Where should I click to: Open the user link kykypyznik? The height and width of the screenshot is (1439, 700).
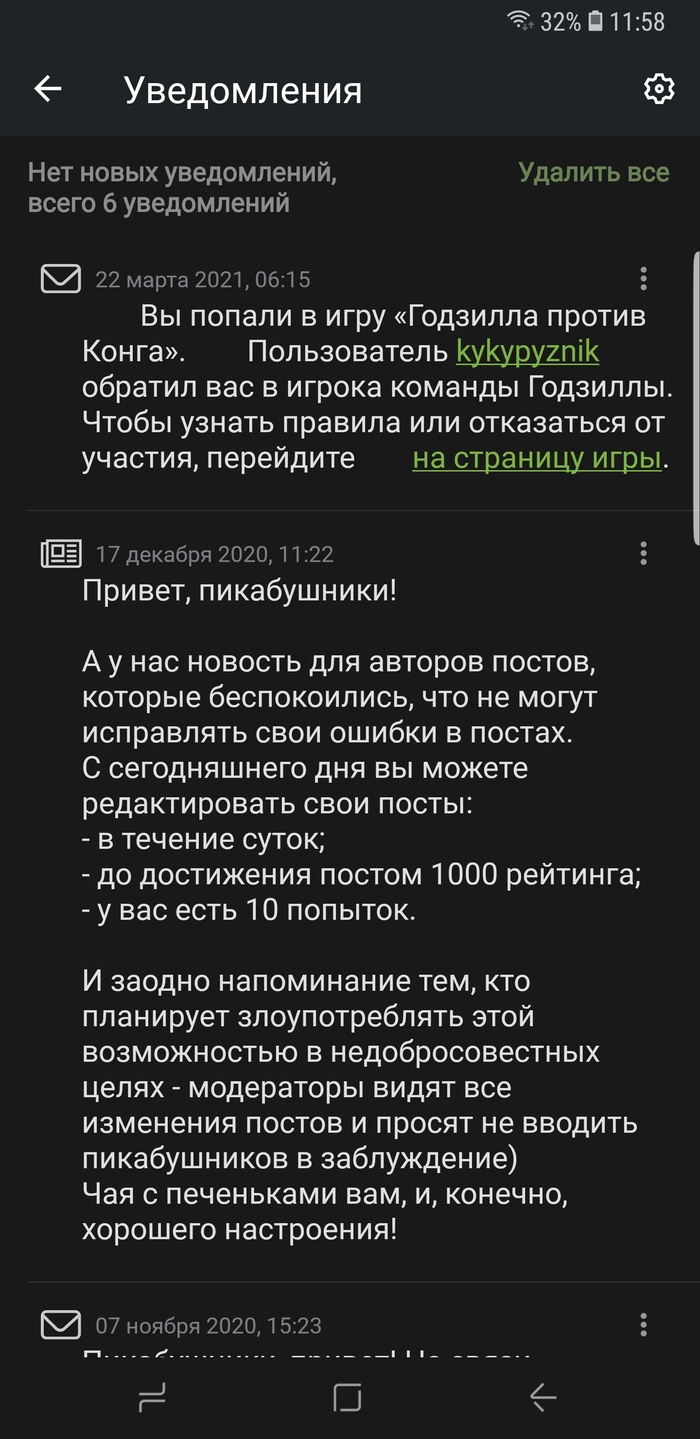point(527,351)
